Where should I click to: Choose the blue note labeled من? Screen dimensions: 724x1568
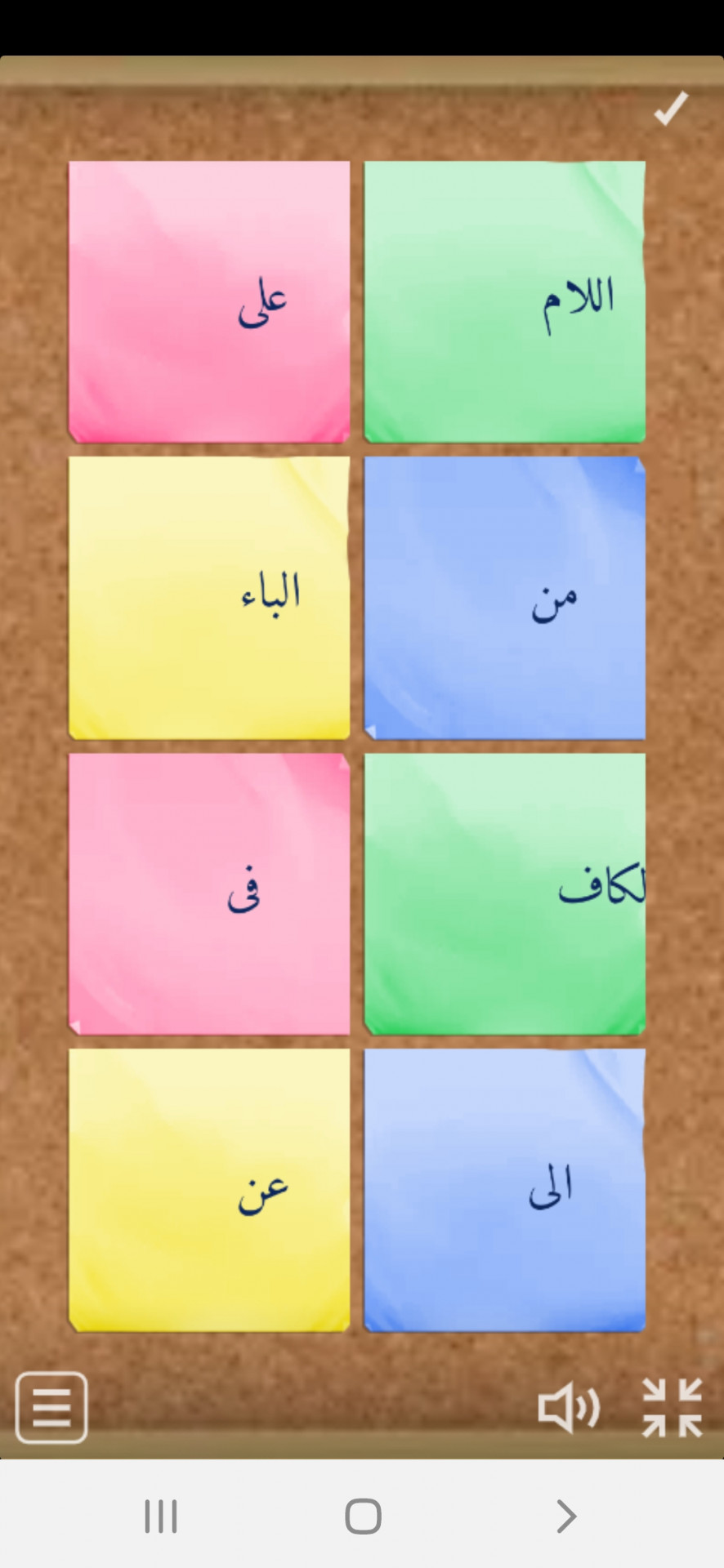(504, 598)
